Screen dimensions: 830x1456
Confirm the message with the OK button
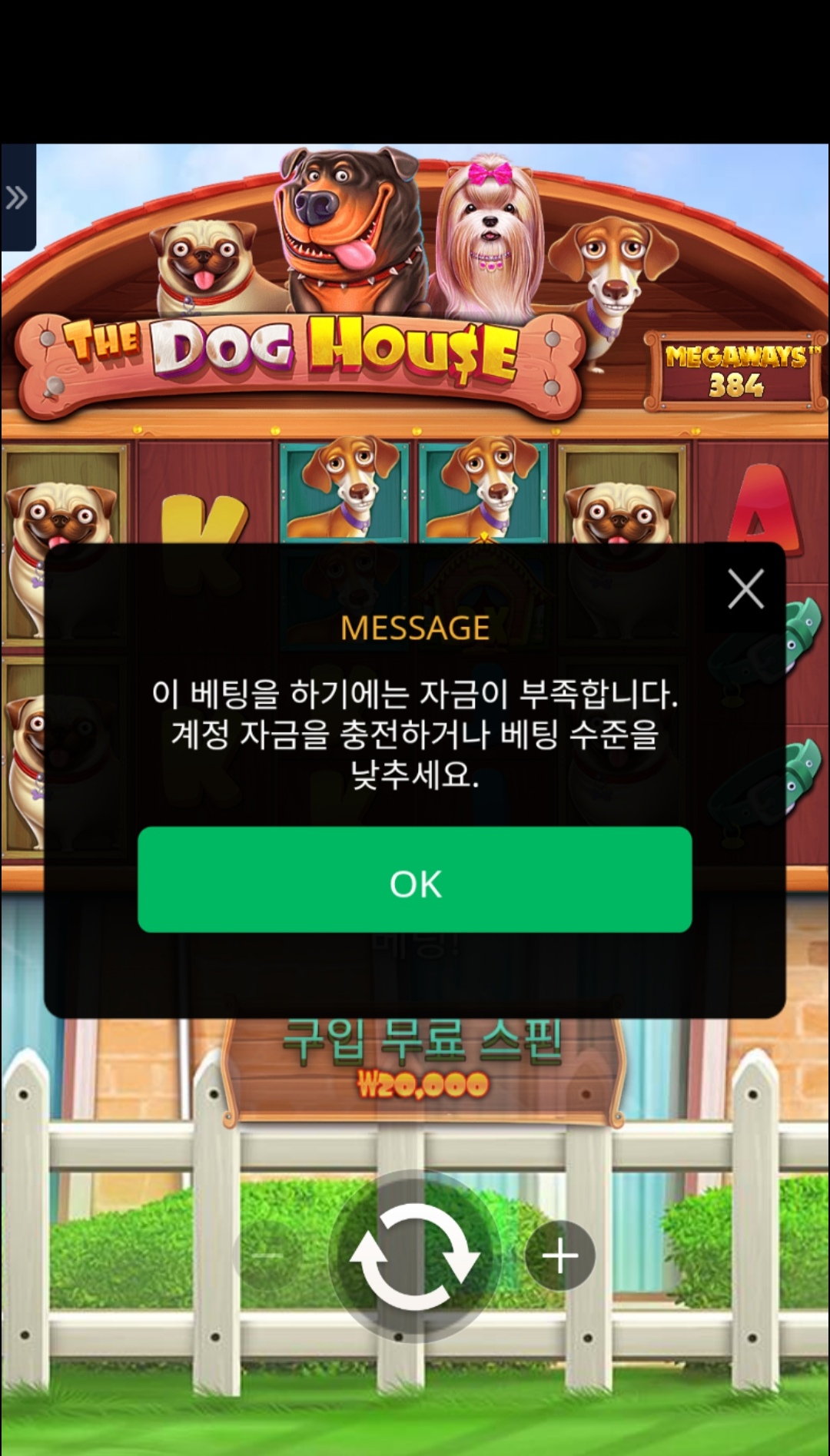click(414, 880)
